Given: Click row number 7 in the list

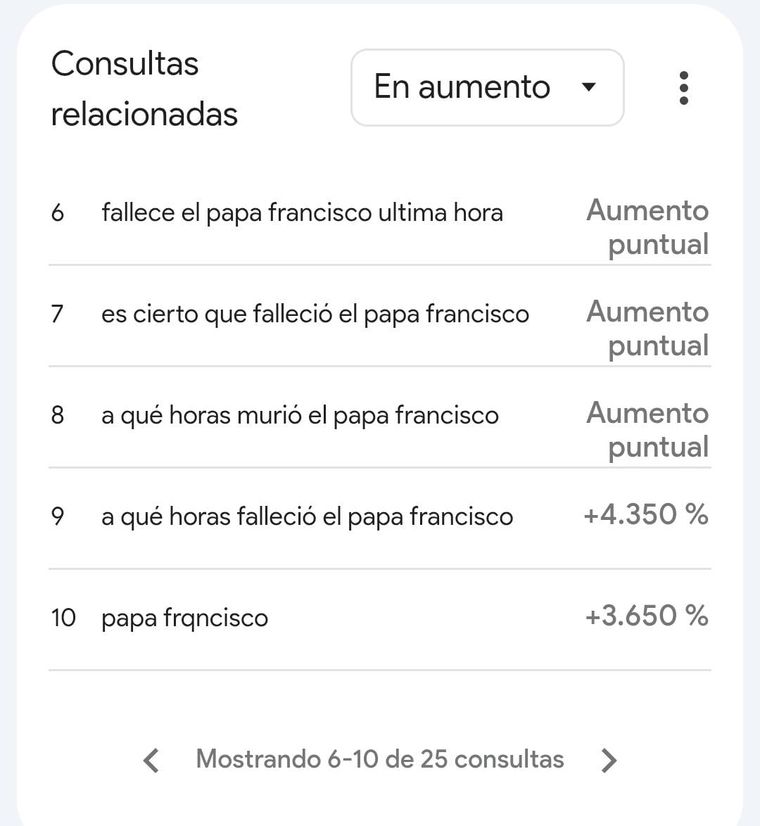Looking at the screenshot, I should (57, 314).
